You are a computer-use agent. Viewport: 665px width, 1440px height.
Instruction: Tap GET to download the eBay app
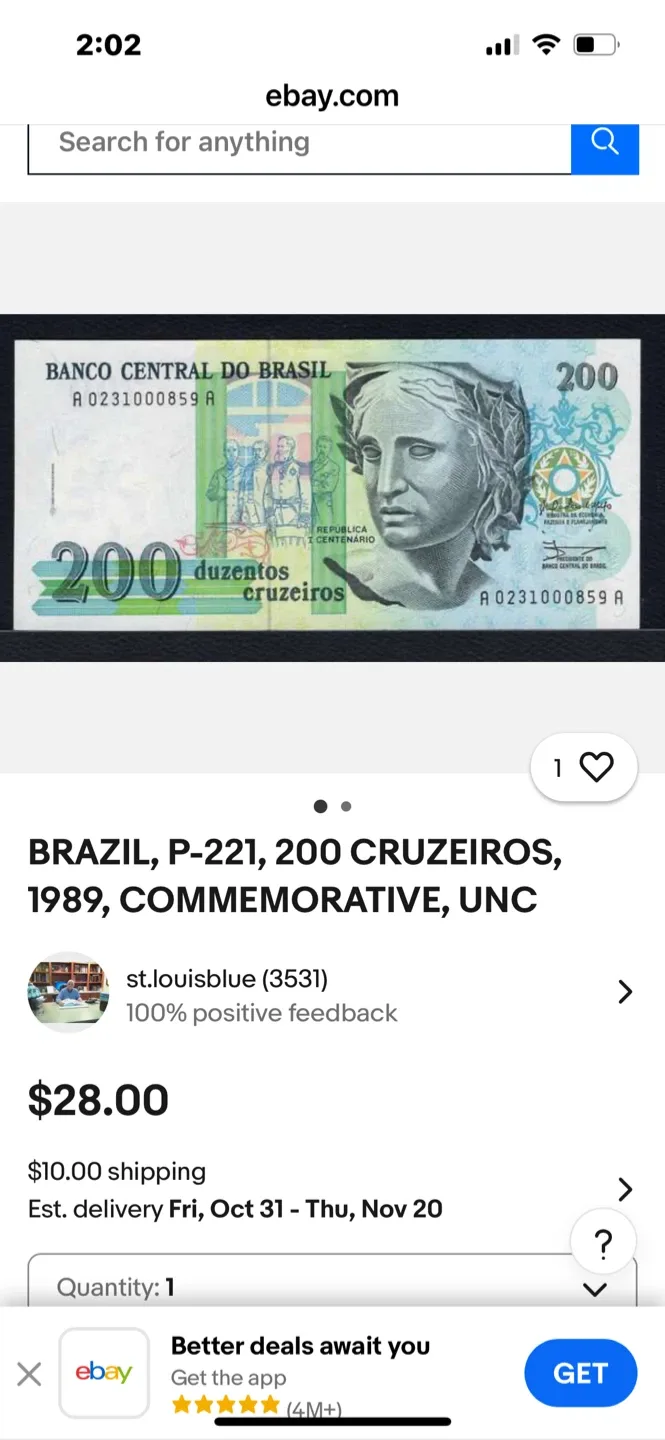point(580,1374)
